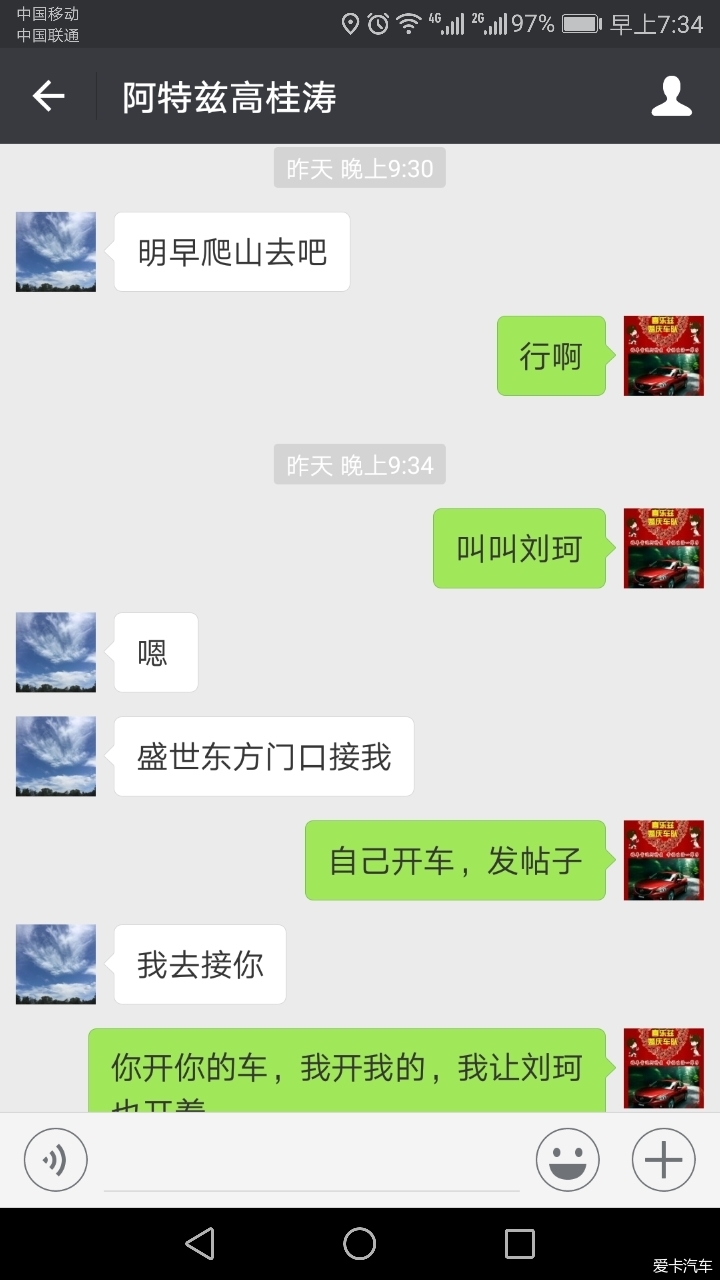Switch to voice input mode
720x1280 pixels.
click(56, 1160)
